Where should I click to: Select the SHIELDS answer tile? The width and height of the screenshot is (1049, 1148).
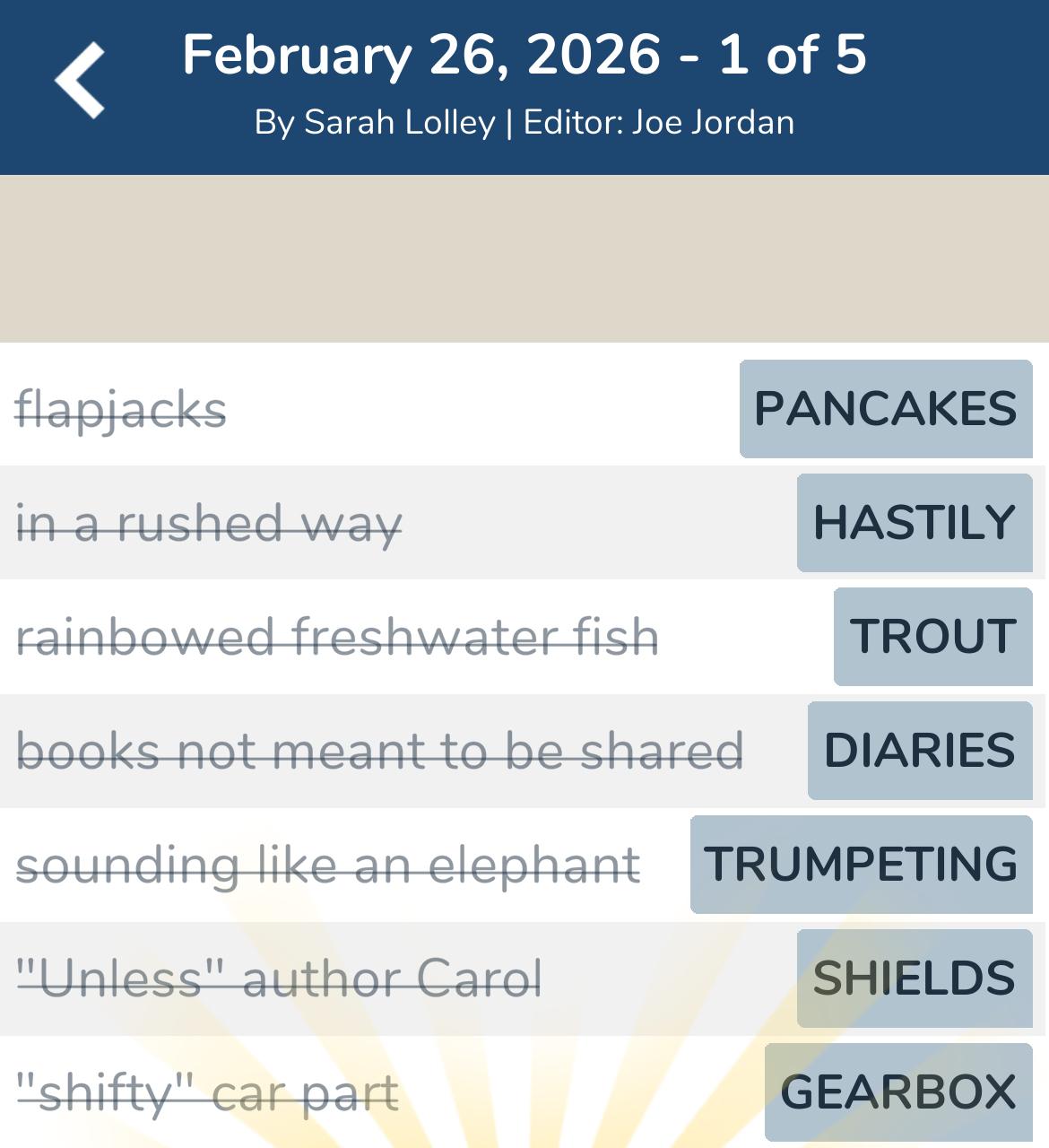point(913,978)
